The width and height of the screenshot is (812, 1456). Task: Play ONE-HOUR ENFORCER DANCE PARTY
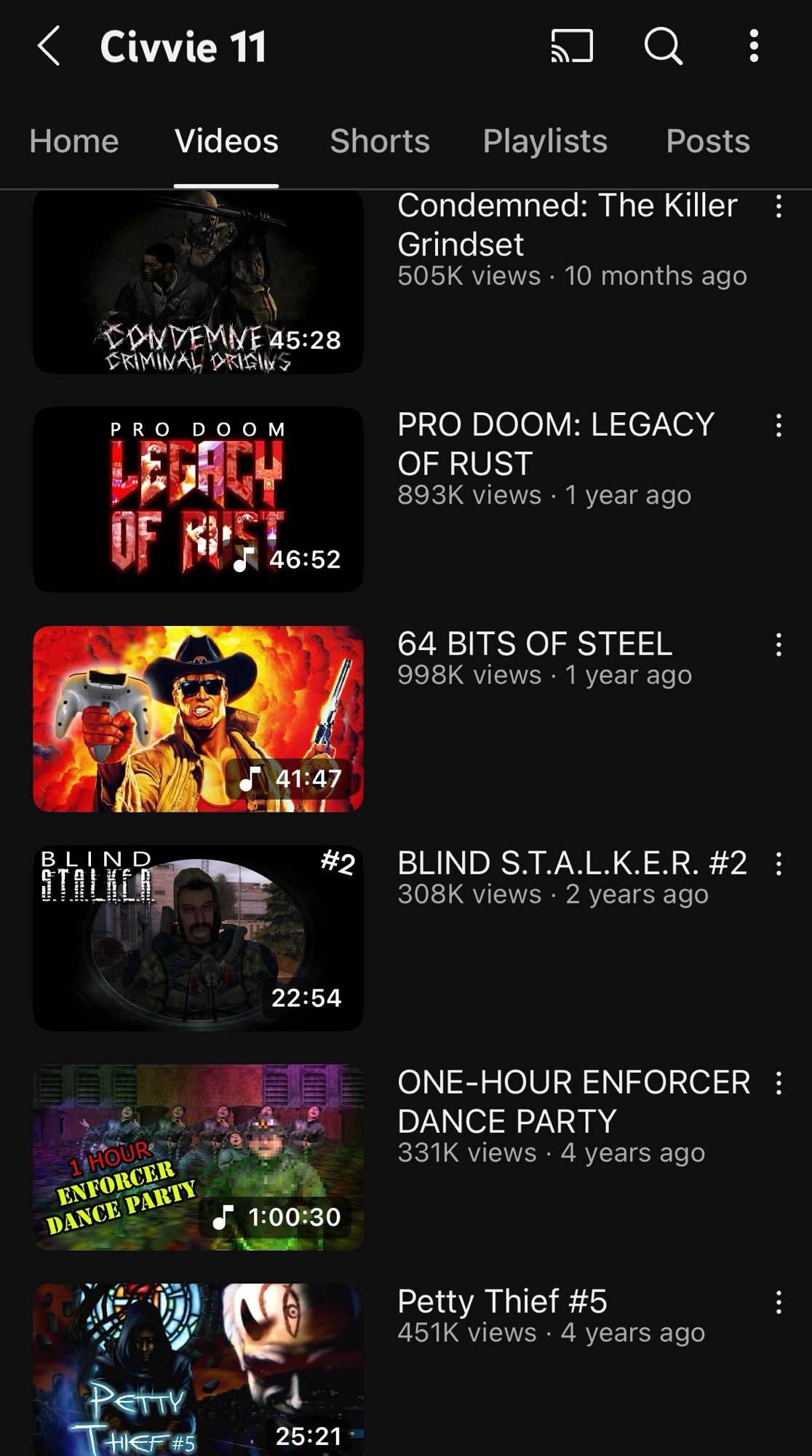point(198,1157)
